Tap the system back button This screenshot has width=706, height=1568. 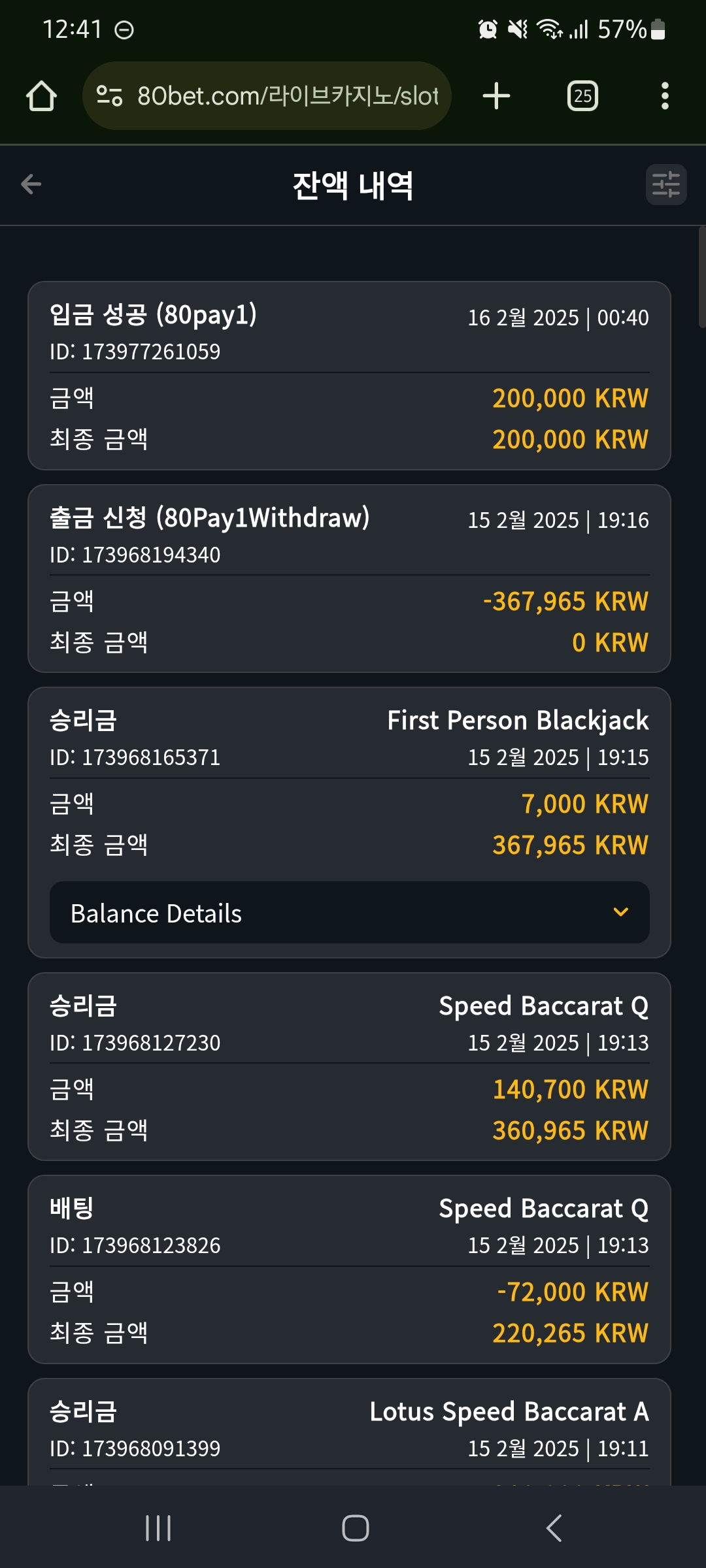point(554,1528)
